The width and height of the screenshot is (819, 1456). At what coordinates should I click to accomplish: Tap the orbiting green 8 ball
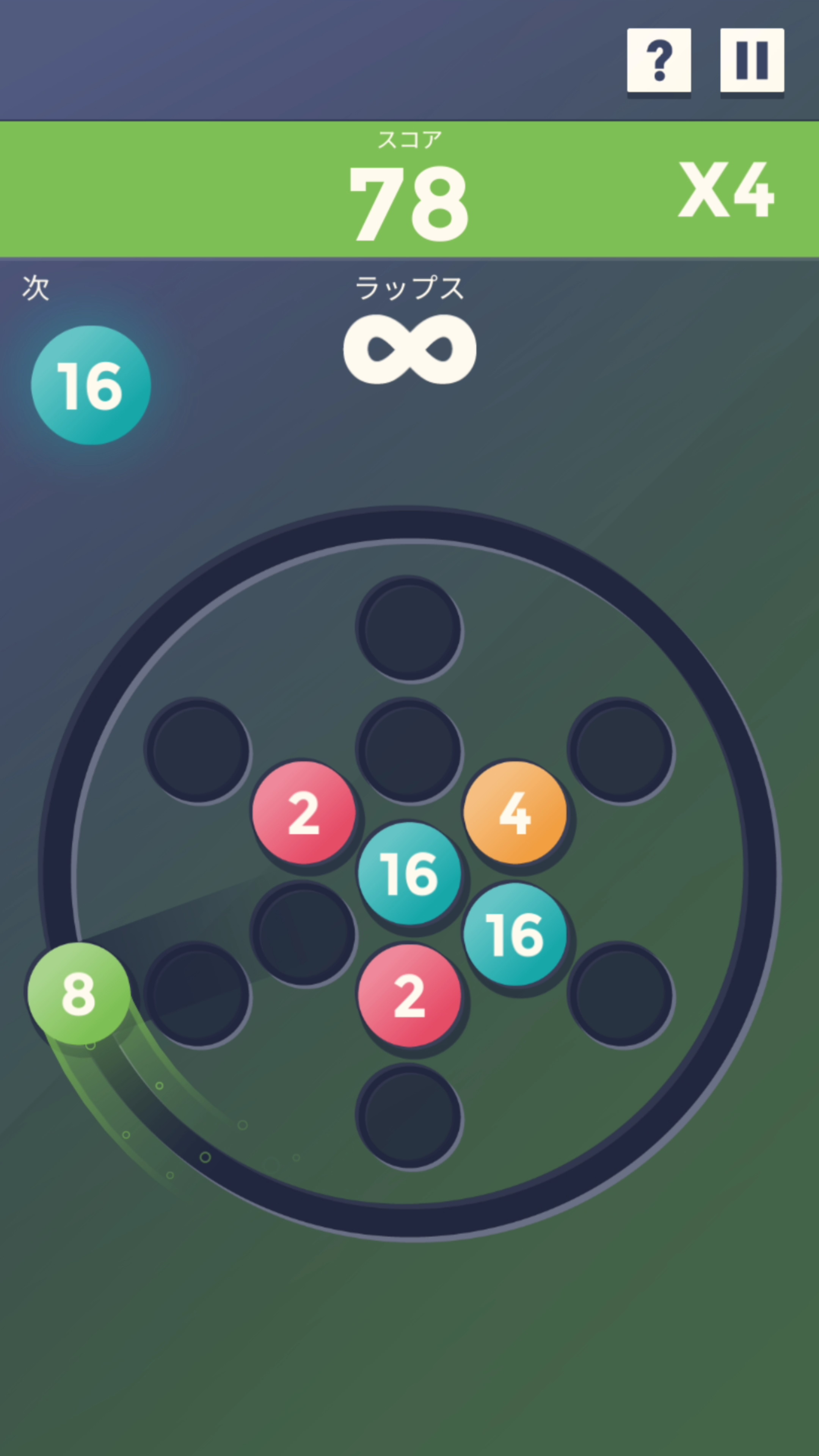(79, 993)
